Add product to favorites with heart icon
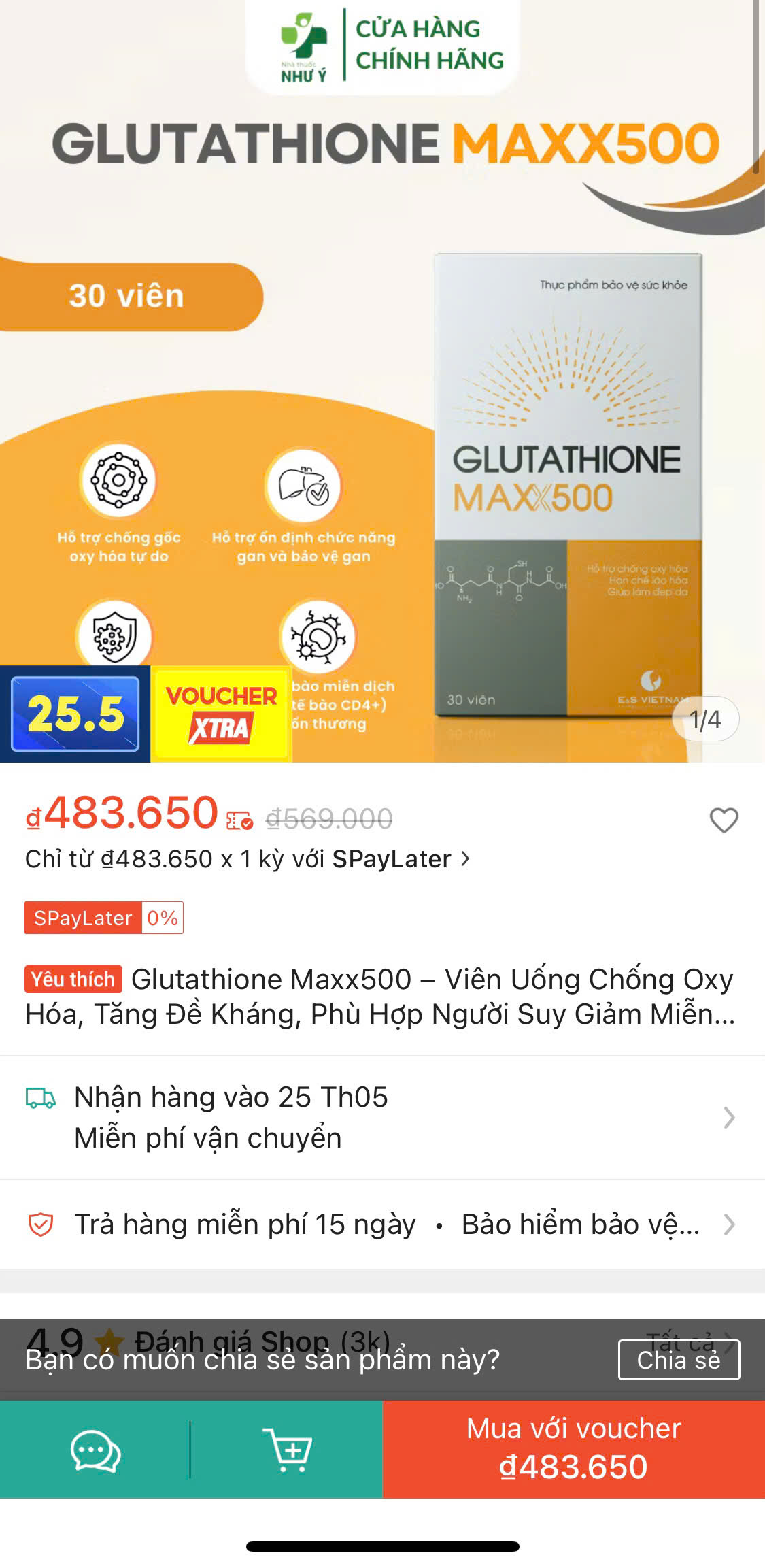765x1568 pixels. point(724,820)
